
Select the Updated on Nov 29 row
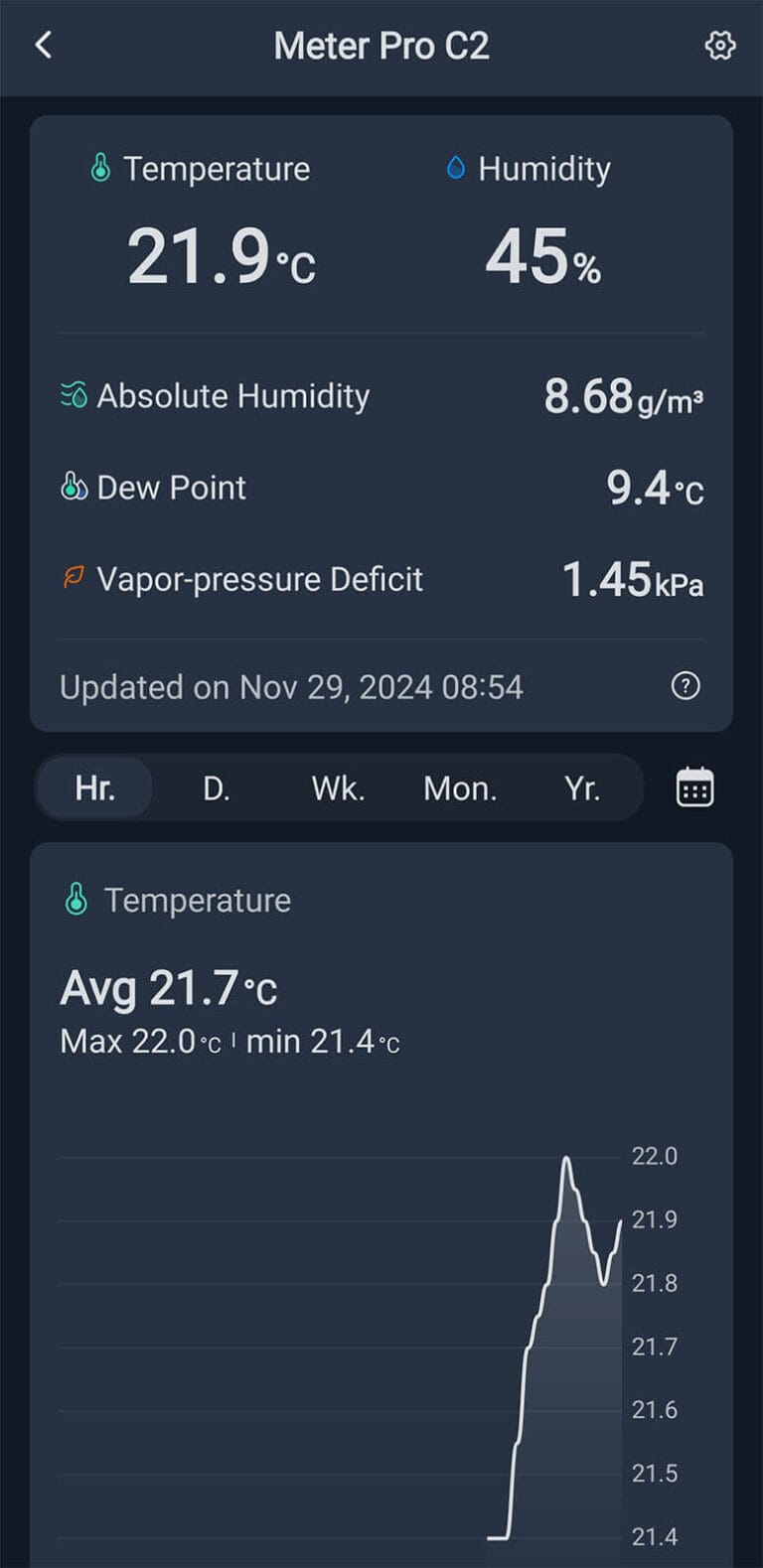pos(293,686)
